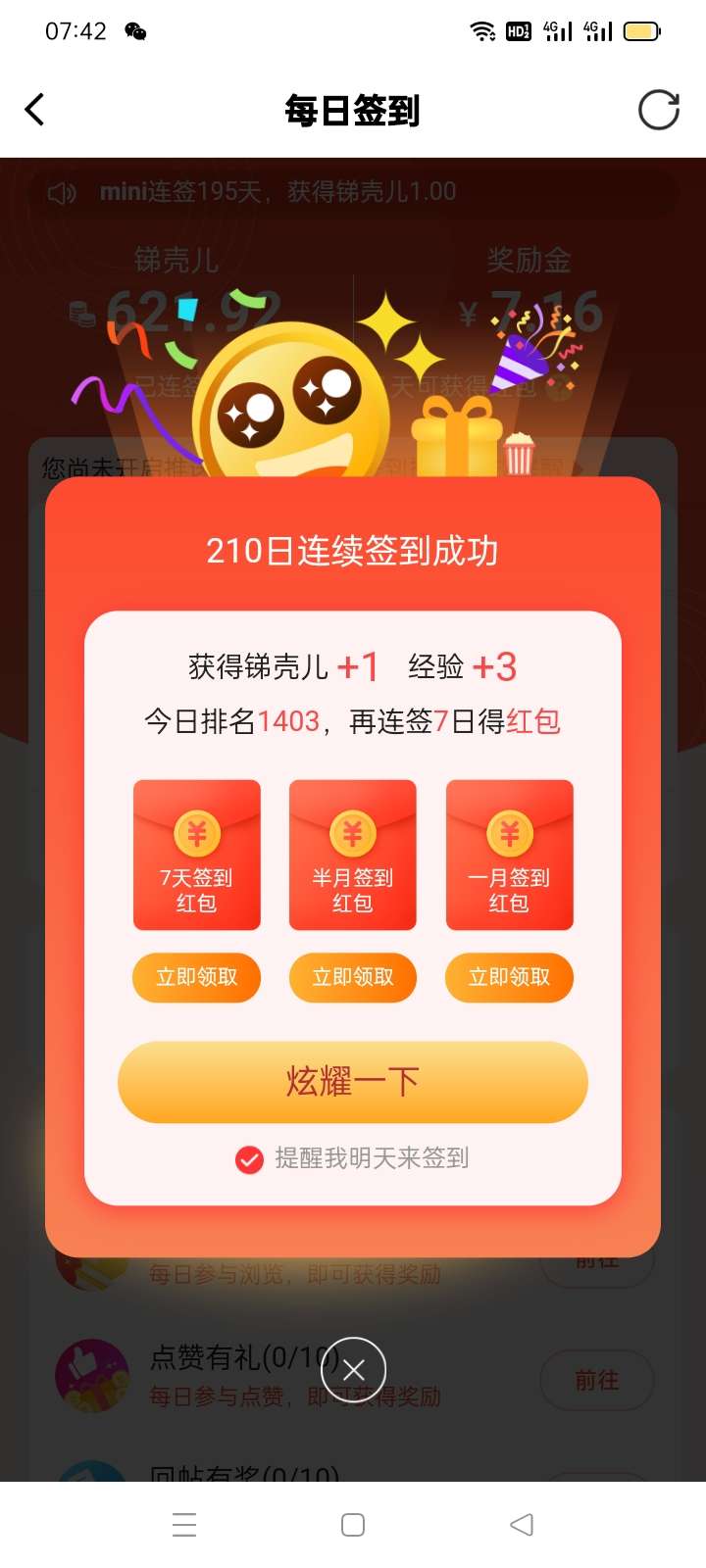Claim the 7天签到红包 with 立即领取

196,977
